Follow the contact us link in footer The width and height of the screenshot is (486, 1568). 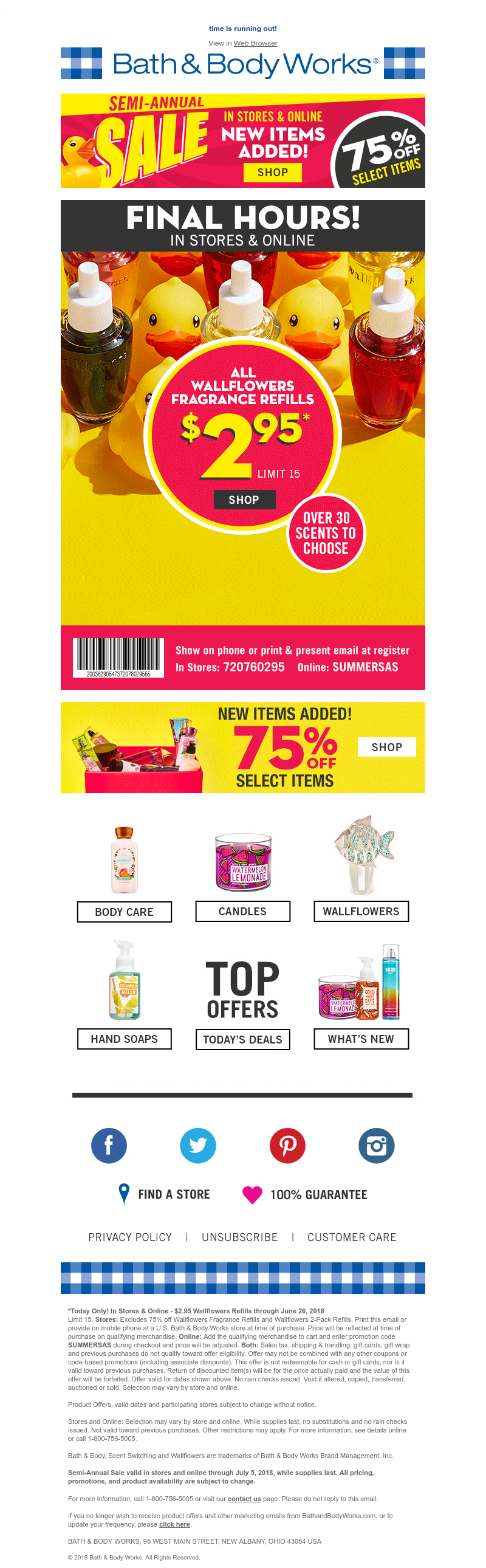click(244, 1499)
